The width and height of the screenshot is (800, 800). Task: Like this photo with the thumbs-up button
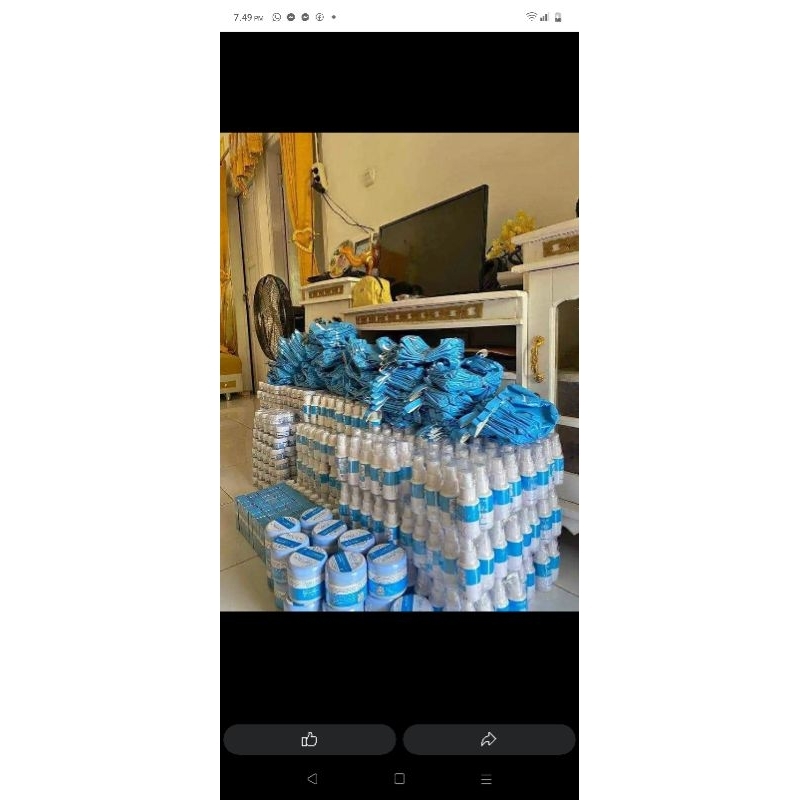click(x=309, y=739)
